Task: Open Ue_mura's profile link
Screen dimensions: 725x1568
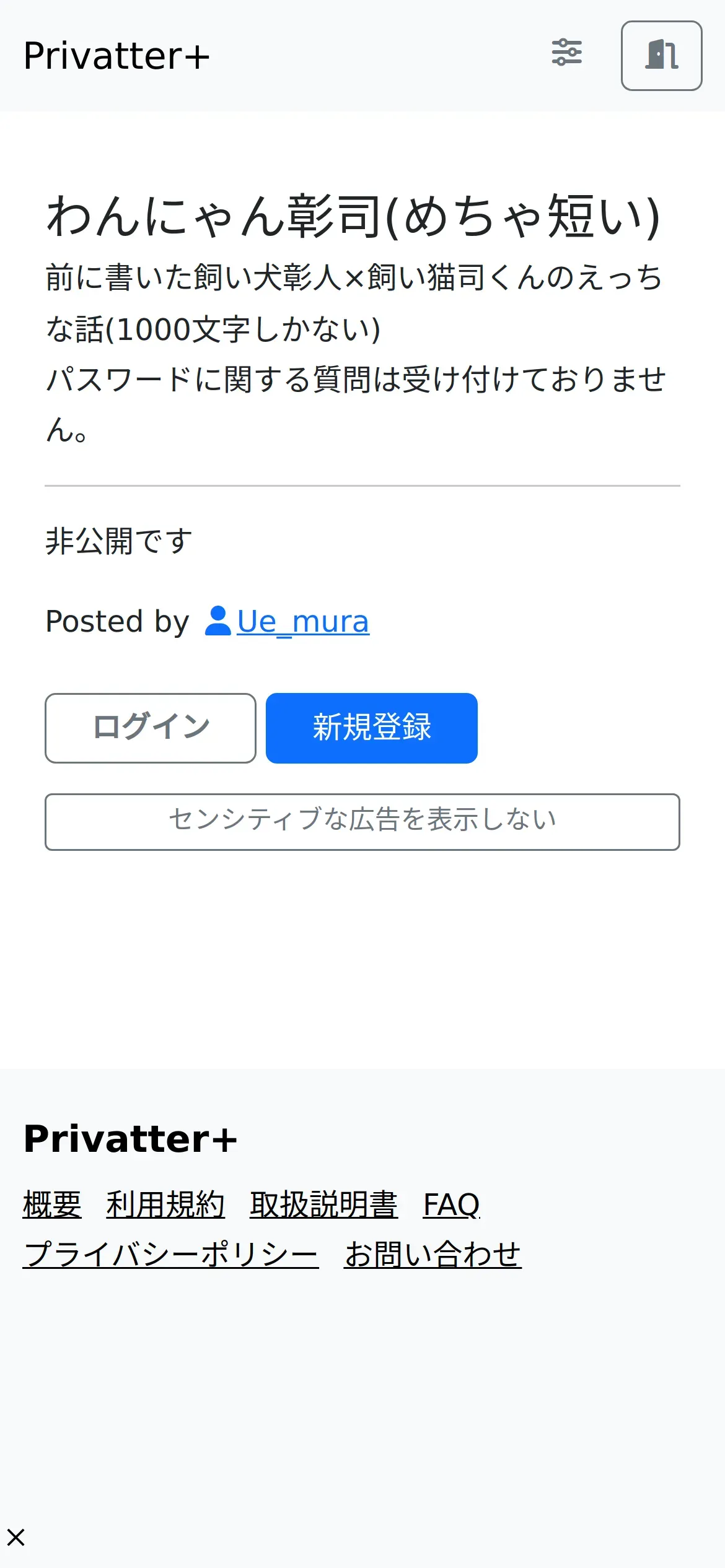Action: (x=302, y=621)
